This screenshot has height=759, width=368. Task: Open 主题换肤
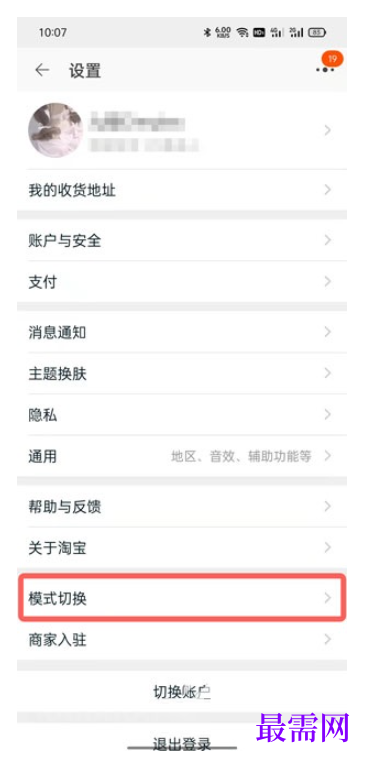click(x=182, y=373)
